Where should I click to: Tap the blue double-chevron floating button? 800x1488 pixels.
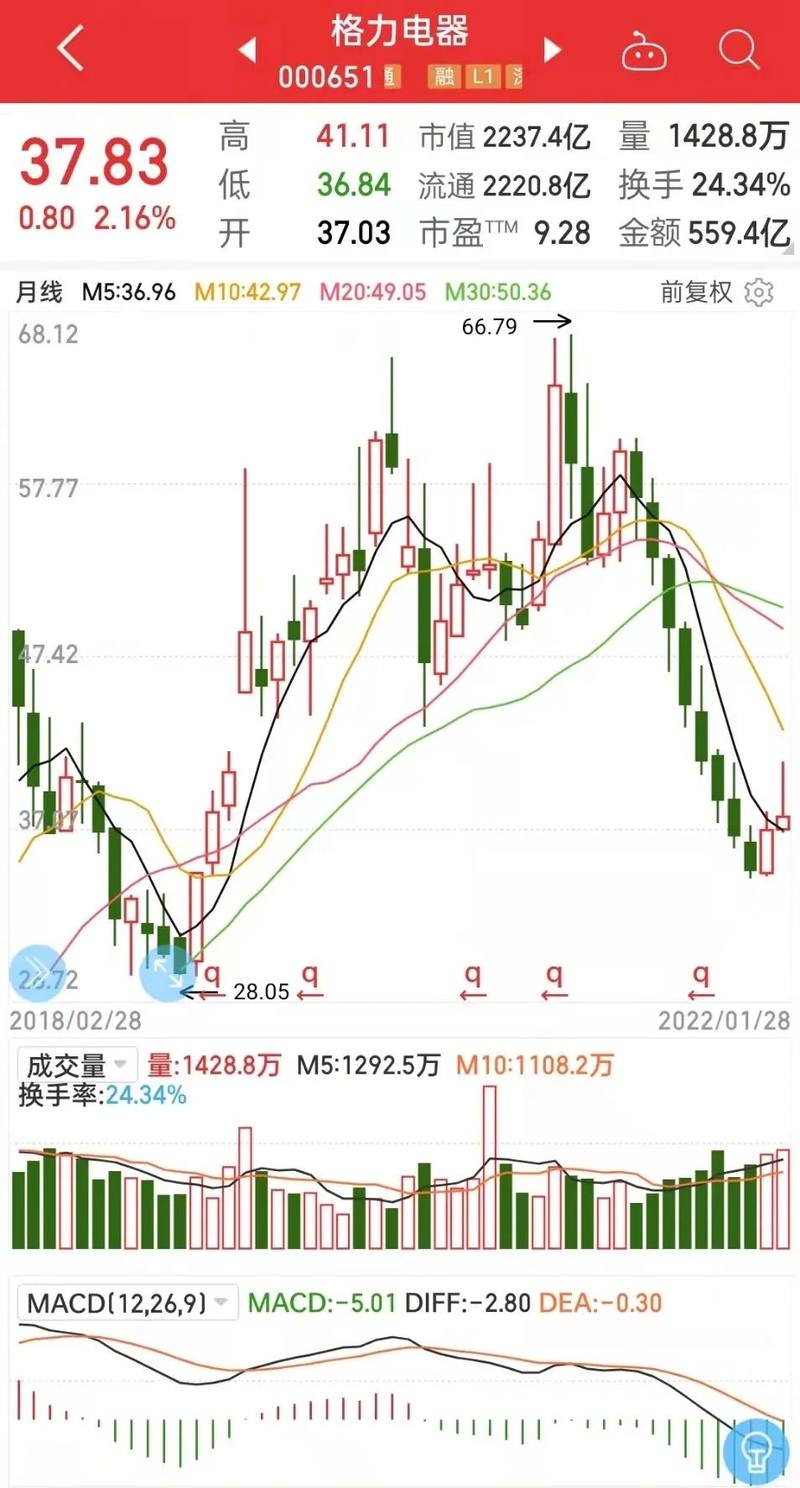(37, 972)
